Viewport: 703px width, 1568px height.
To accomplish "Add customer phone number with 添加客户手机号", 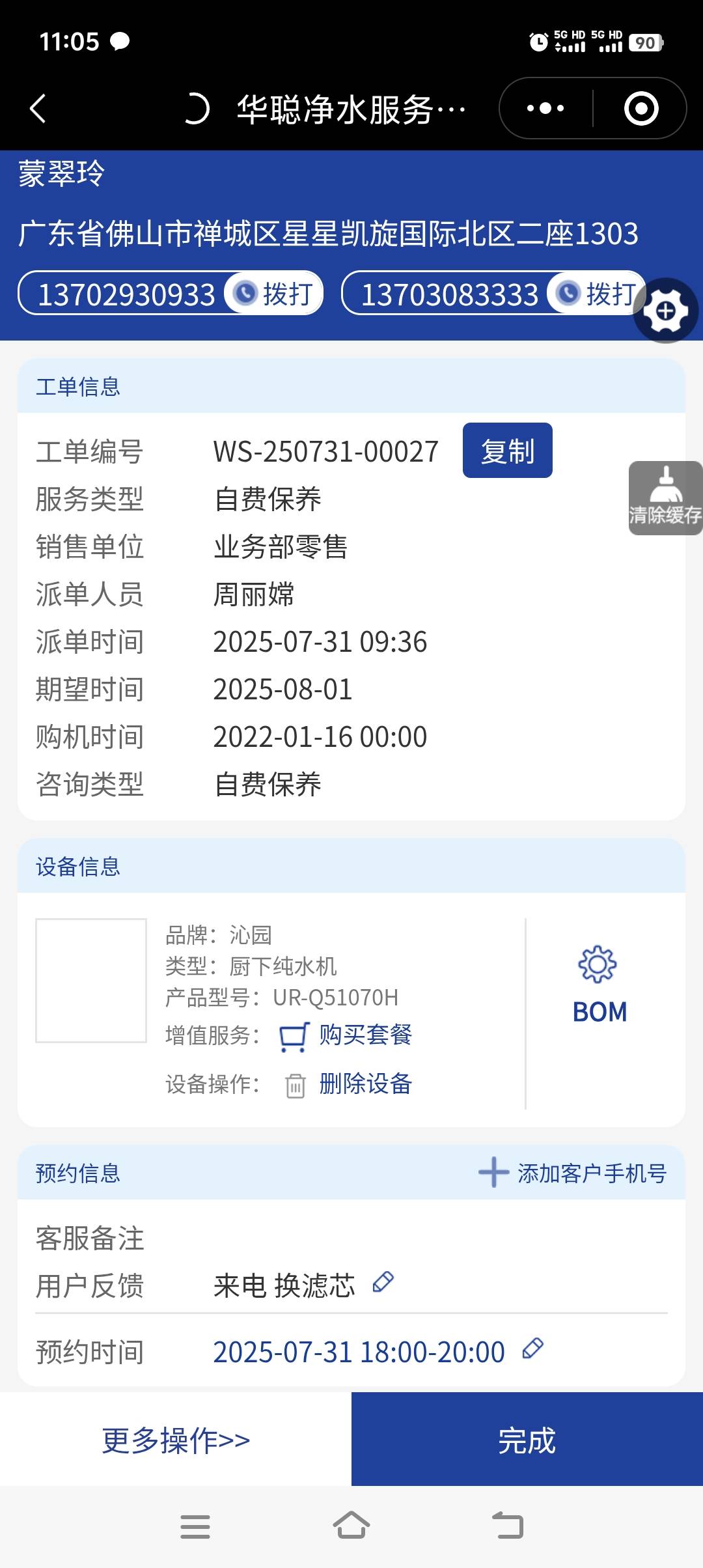I will [x=573, y=1173].
